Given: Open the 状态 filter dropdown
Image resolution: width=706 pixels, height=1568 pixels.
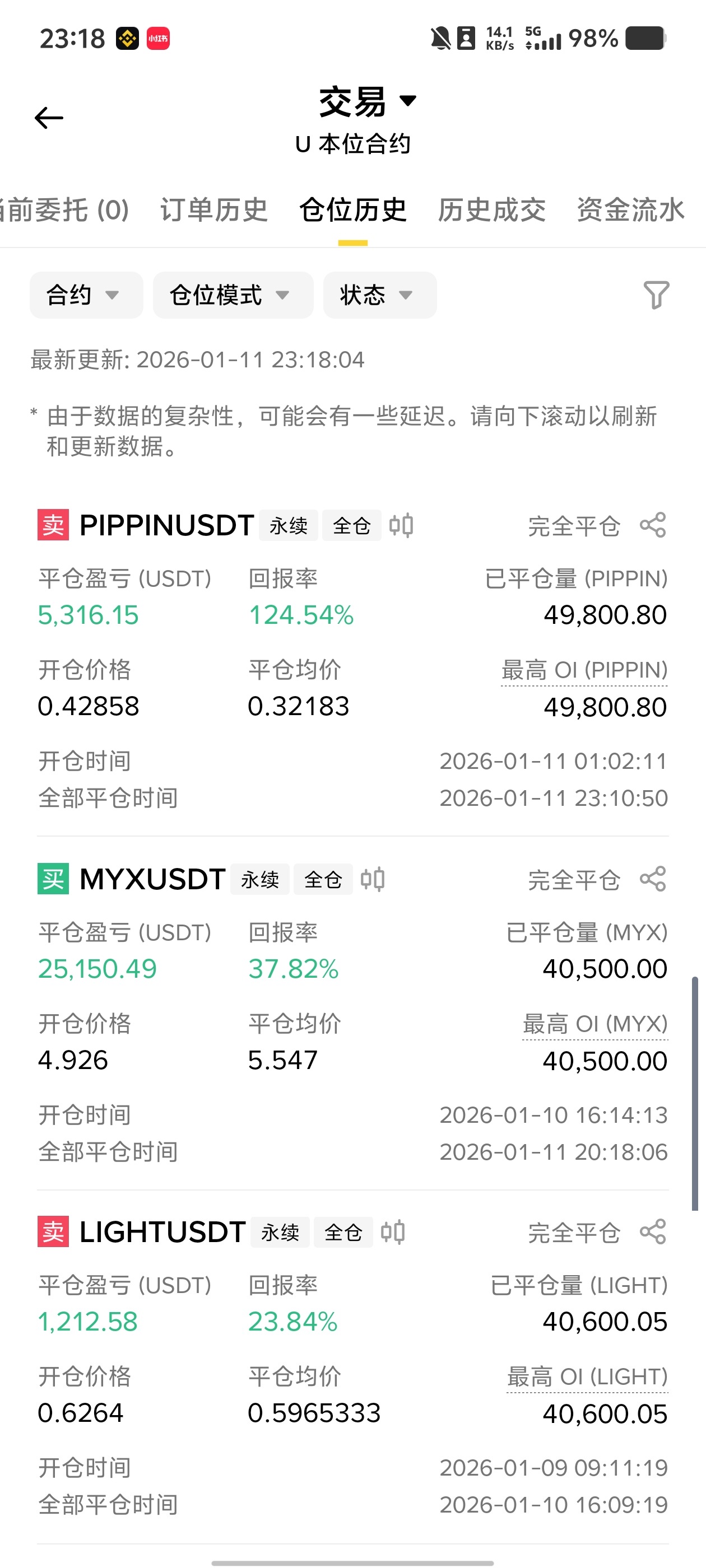Looking at the screenshot, I should 379,295.
